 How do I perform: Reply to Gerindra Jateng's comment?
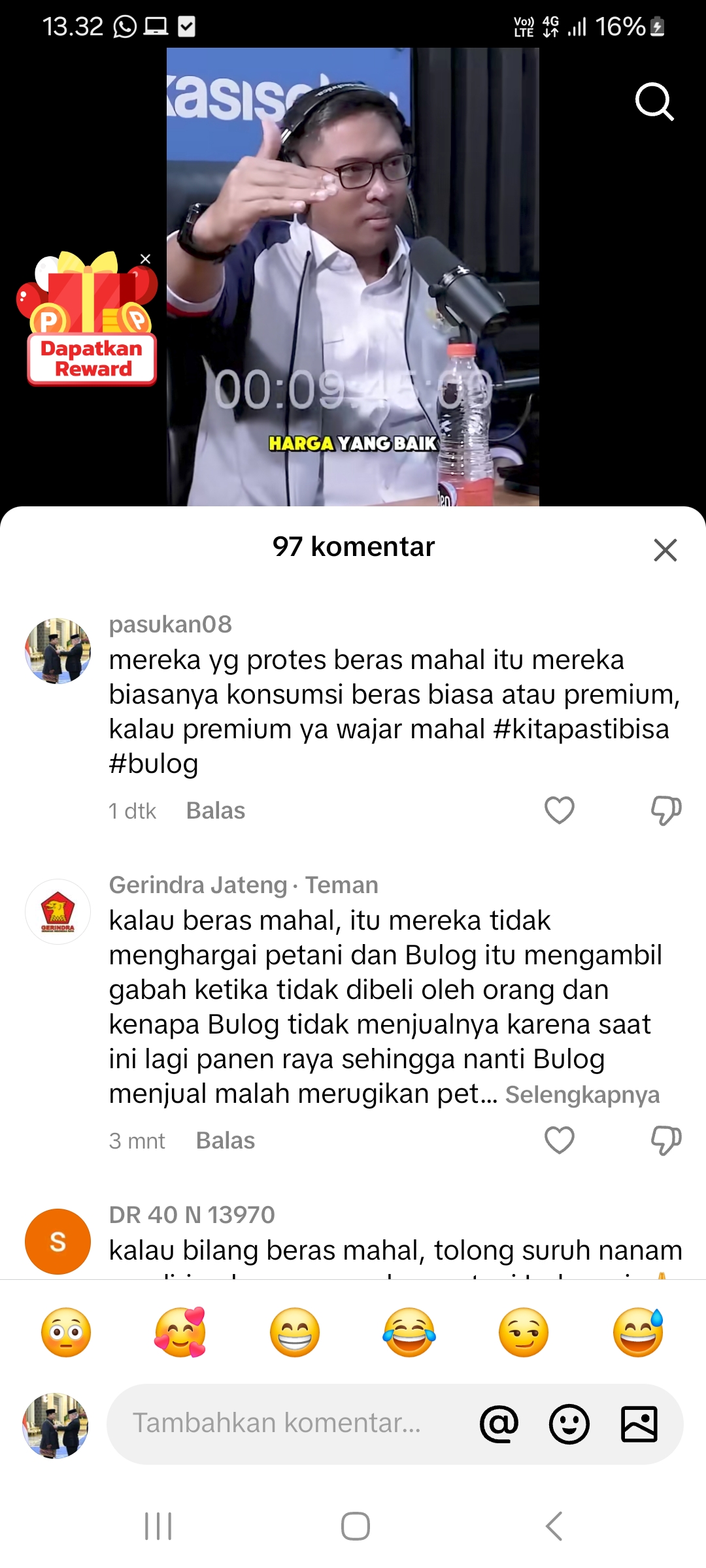(x=226, y=1141)
